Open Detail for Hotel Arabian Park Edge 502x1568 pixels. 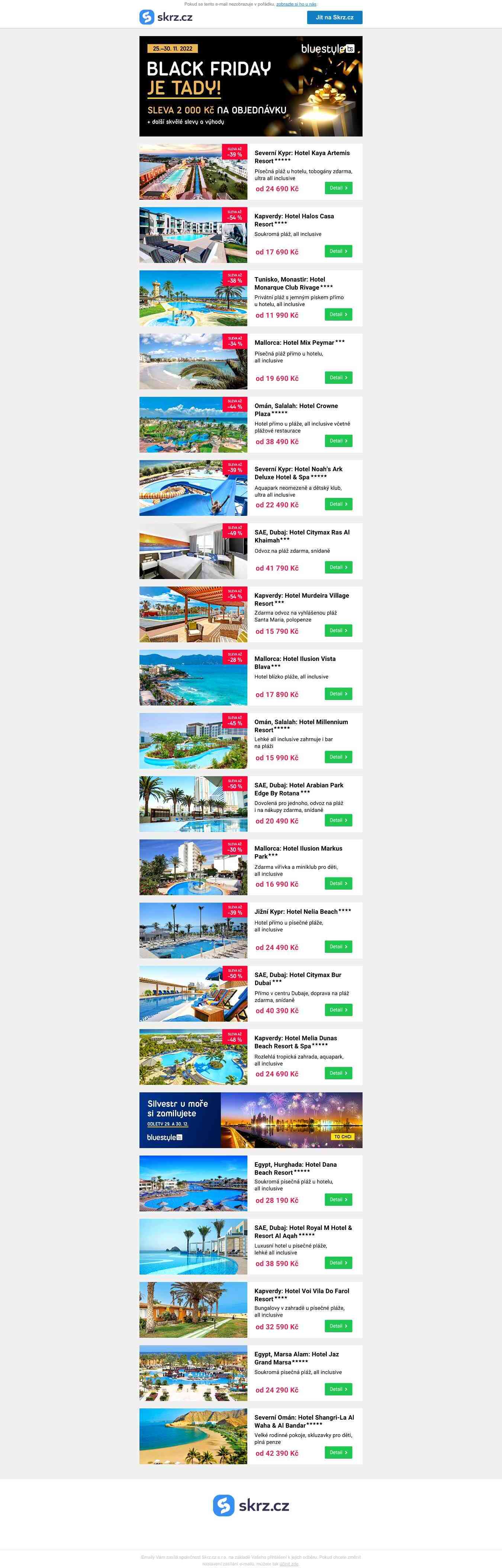click(338, 820)
